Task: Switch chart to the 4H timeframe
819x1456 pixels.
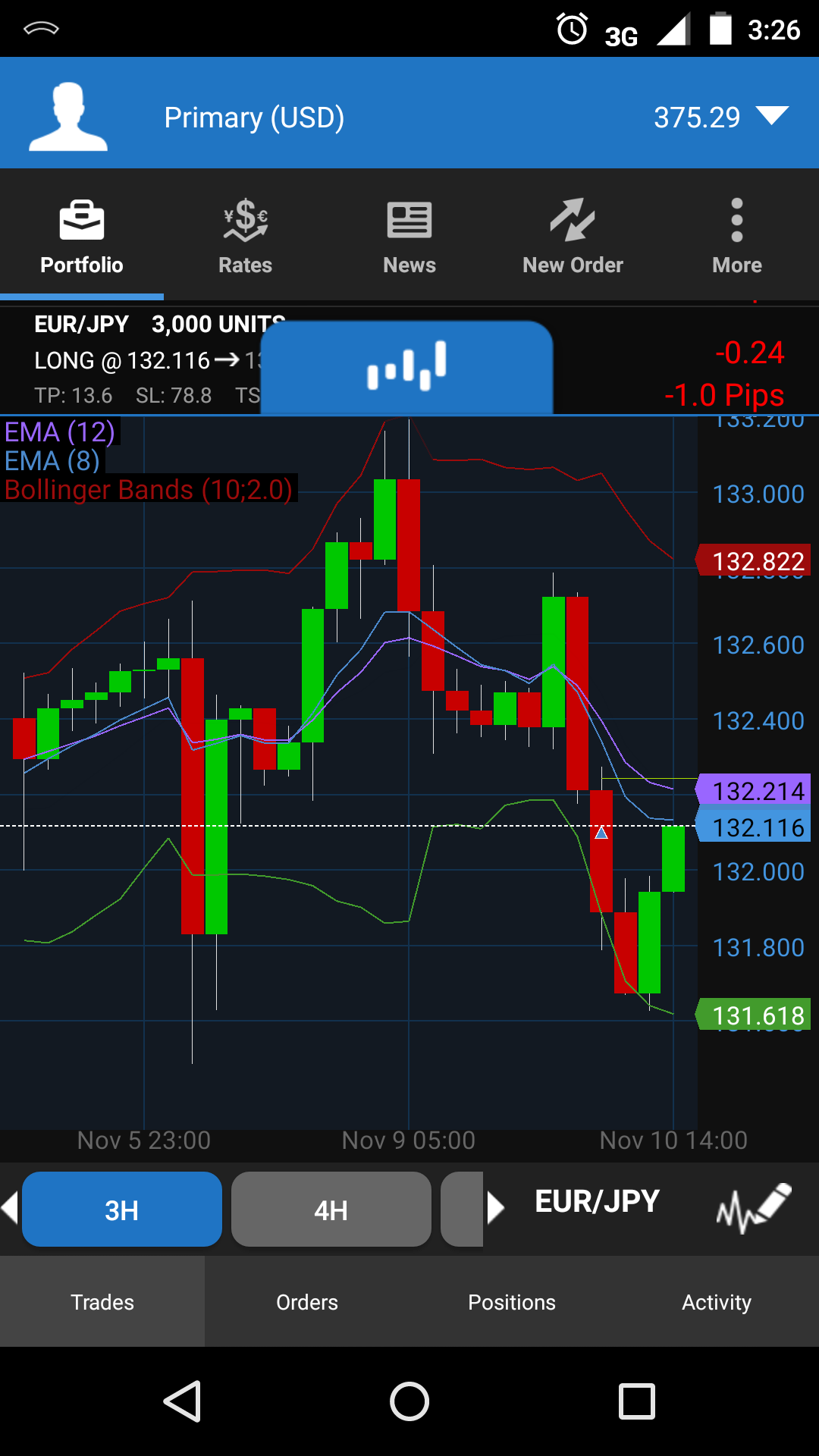Action: pyautogui.click(x=331, y=1210)
